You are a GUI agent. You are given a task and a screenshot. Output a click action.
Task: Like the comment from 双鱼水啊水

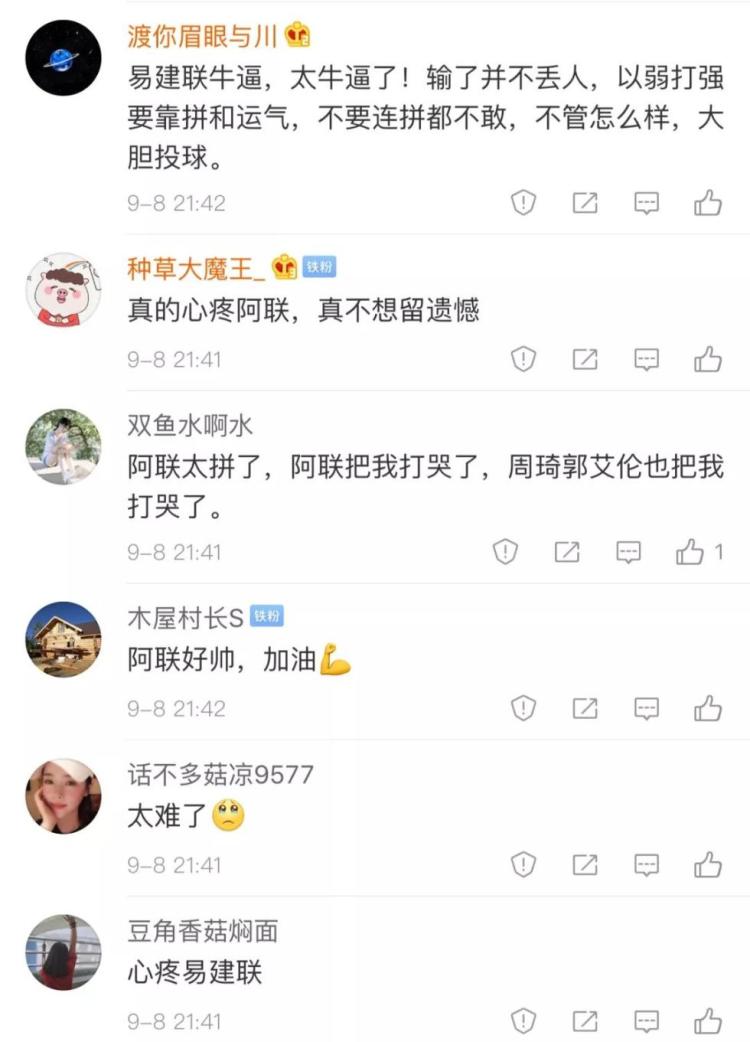click(691, 552)
